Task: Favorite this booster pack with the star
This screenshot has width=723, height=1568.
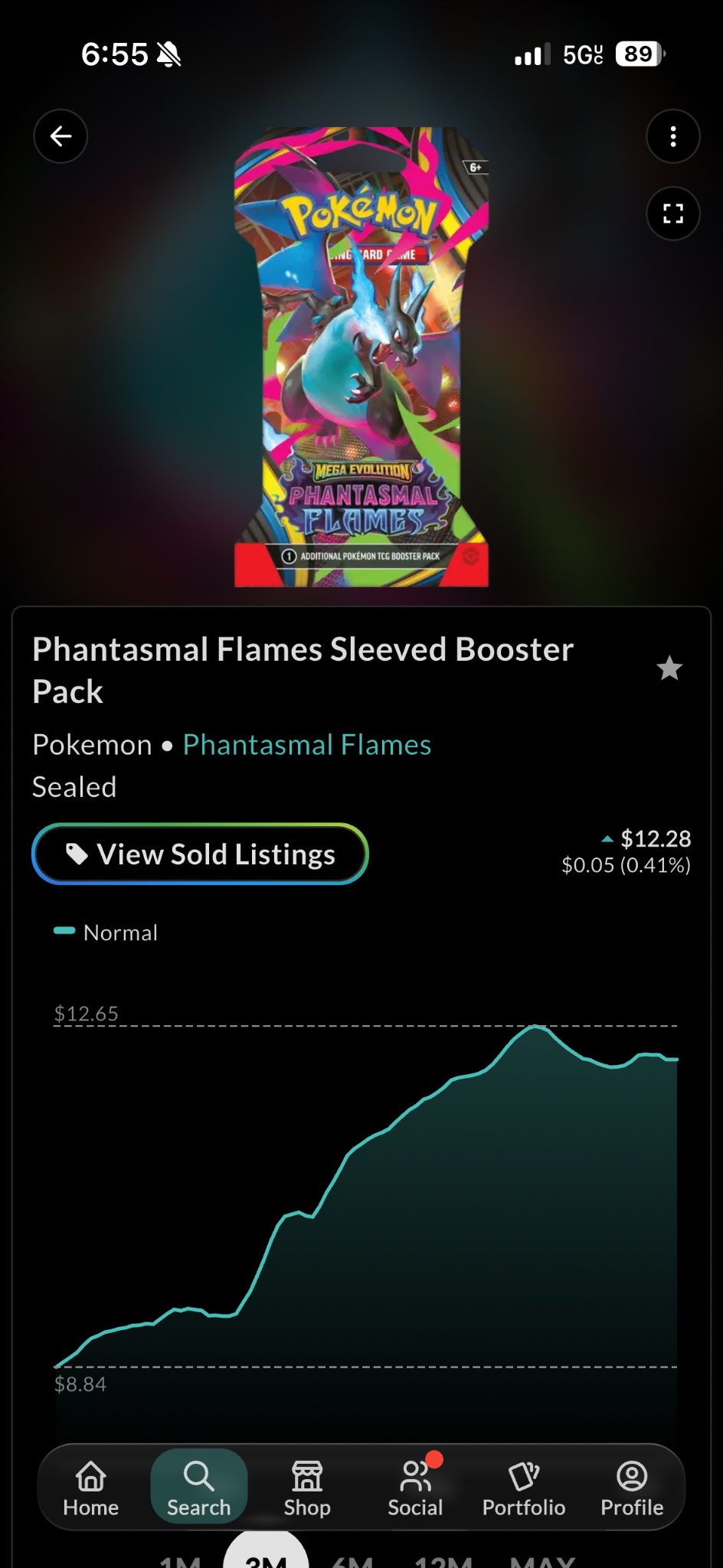Action: 669,668
